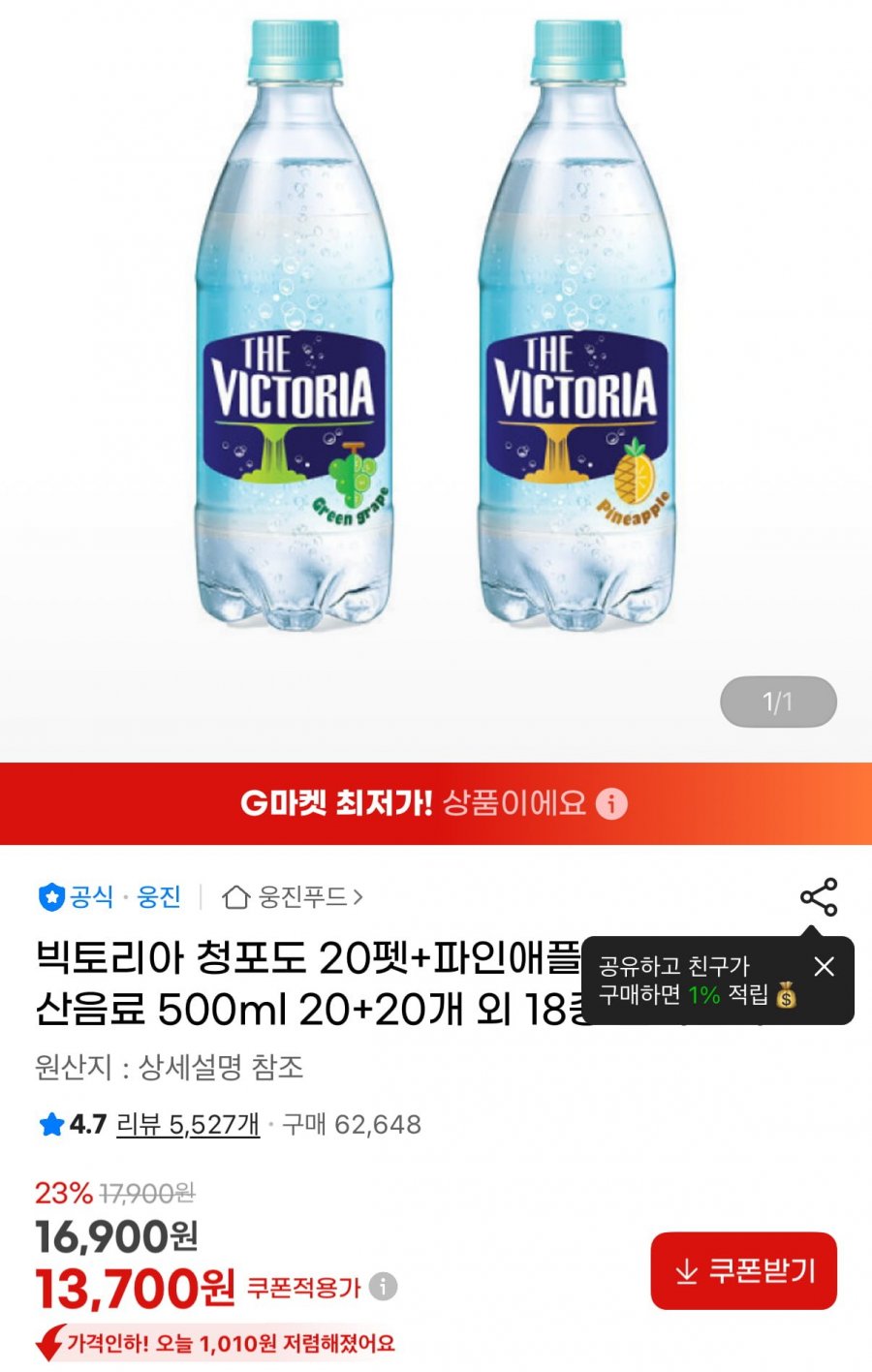Screen dimensions: 872x1372
Task: Show info about G마켓 최저가 banner
Action: pyautogui.click(x=611, y=803)
